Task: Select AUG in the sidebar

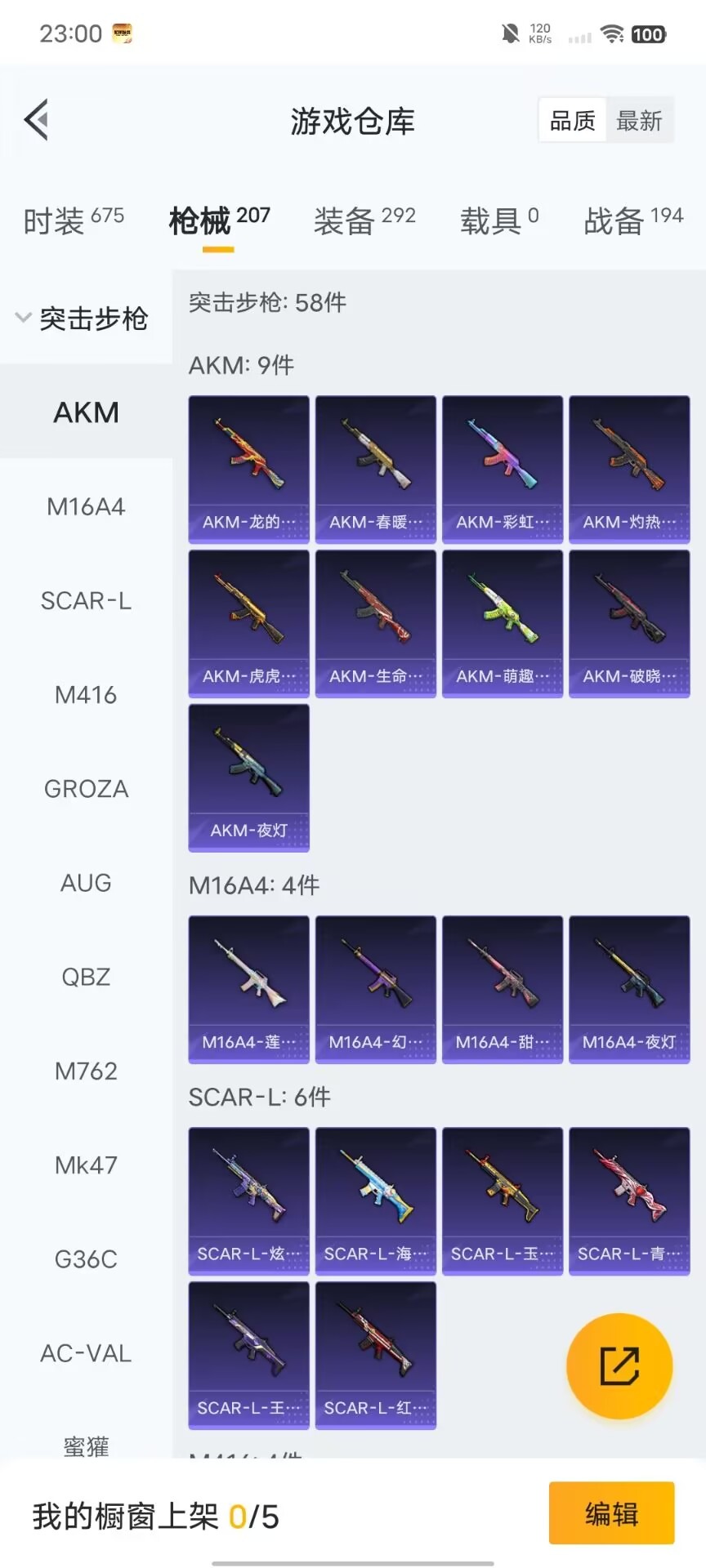Action: (86, 883)
